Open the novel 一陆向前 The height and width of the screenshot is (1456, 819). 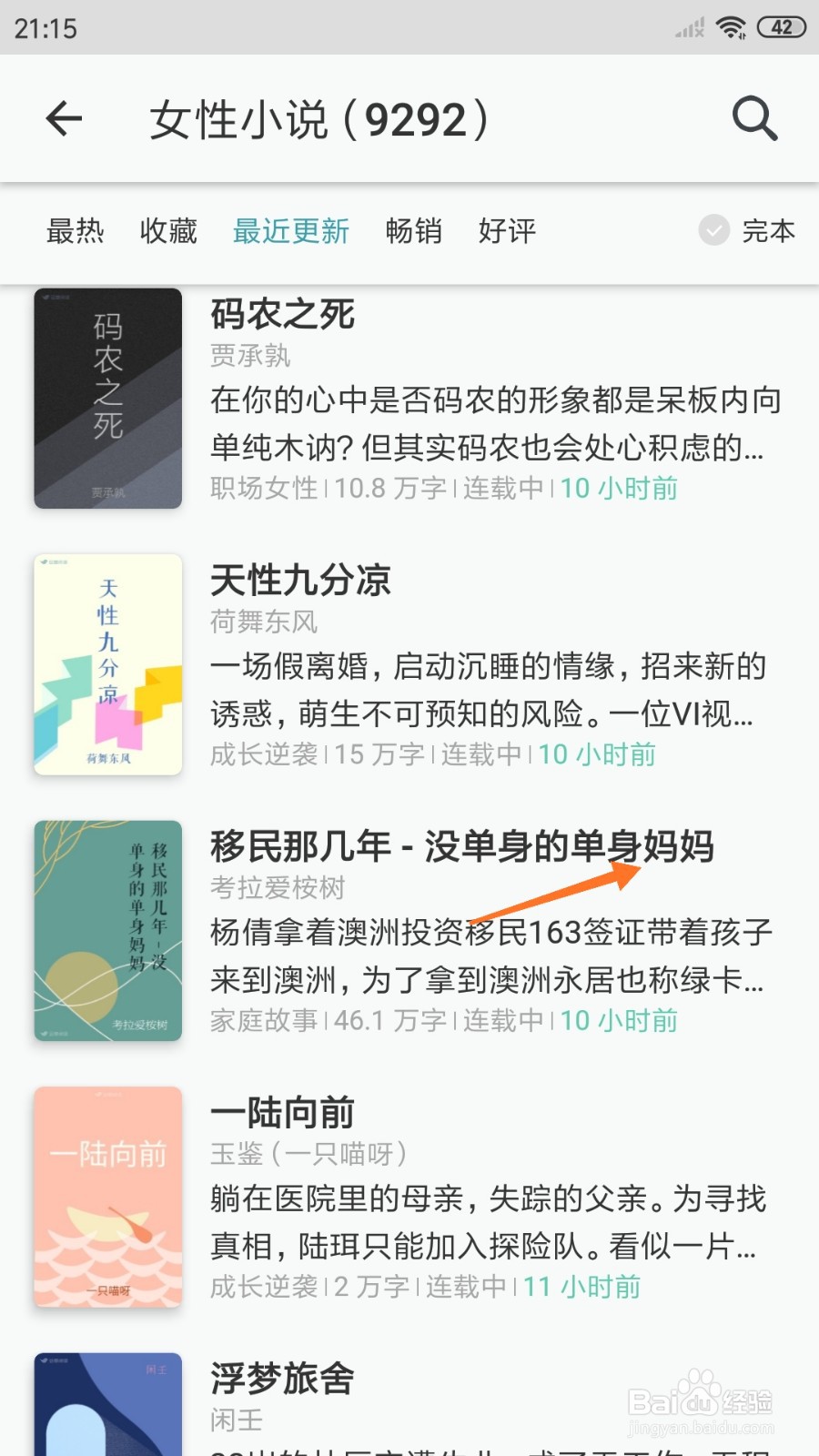[282, 1112]
